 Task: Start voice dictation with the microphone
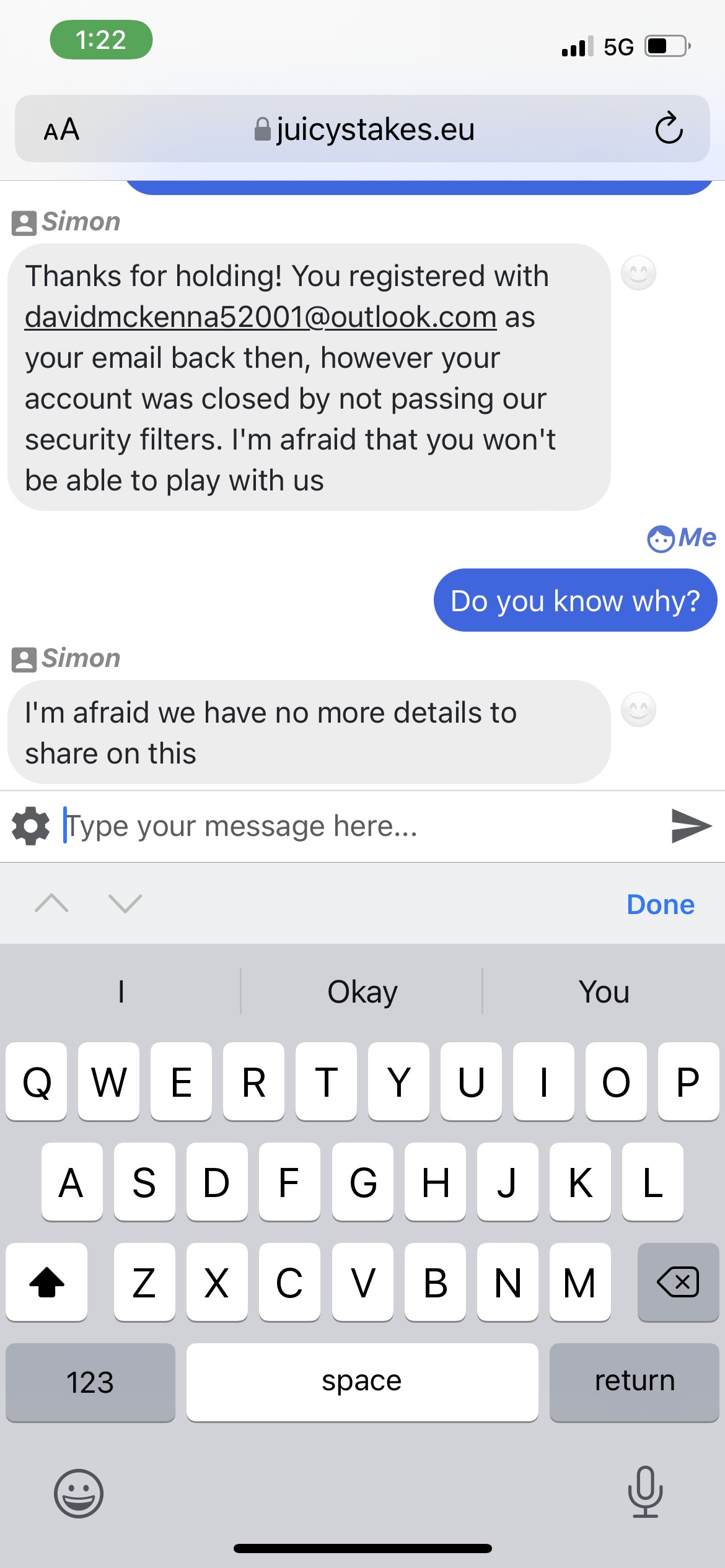pos(645,1492)
